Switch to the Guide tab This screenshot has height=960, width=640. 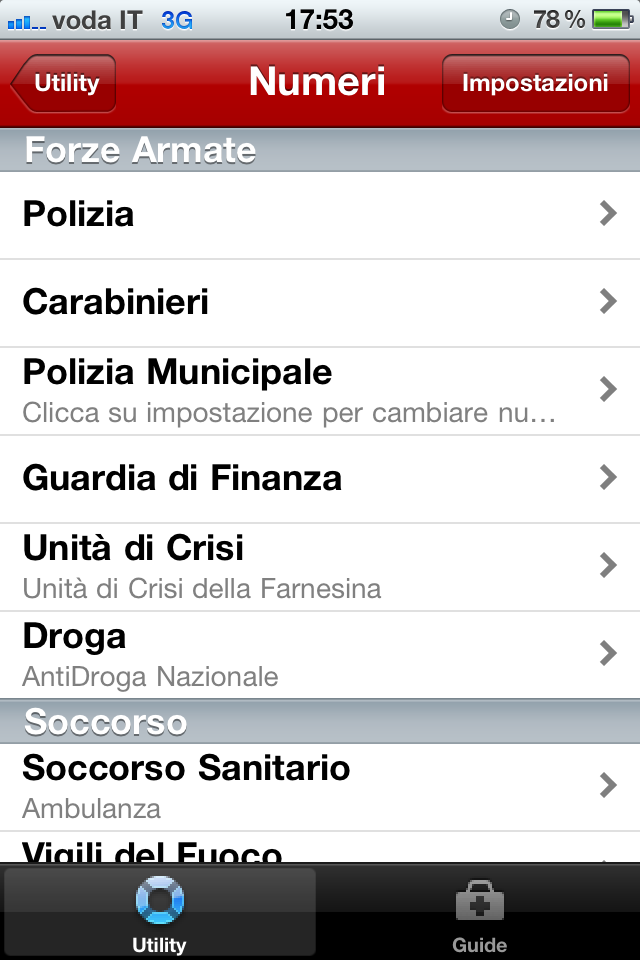pyautogui.click(x=479, y=918)
